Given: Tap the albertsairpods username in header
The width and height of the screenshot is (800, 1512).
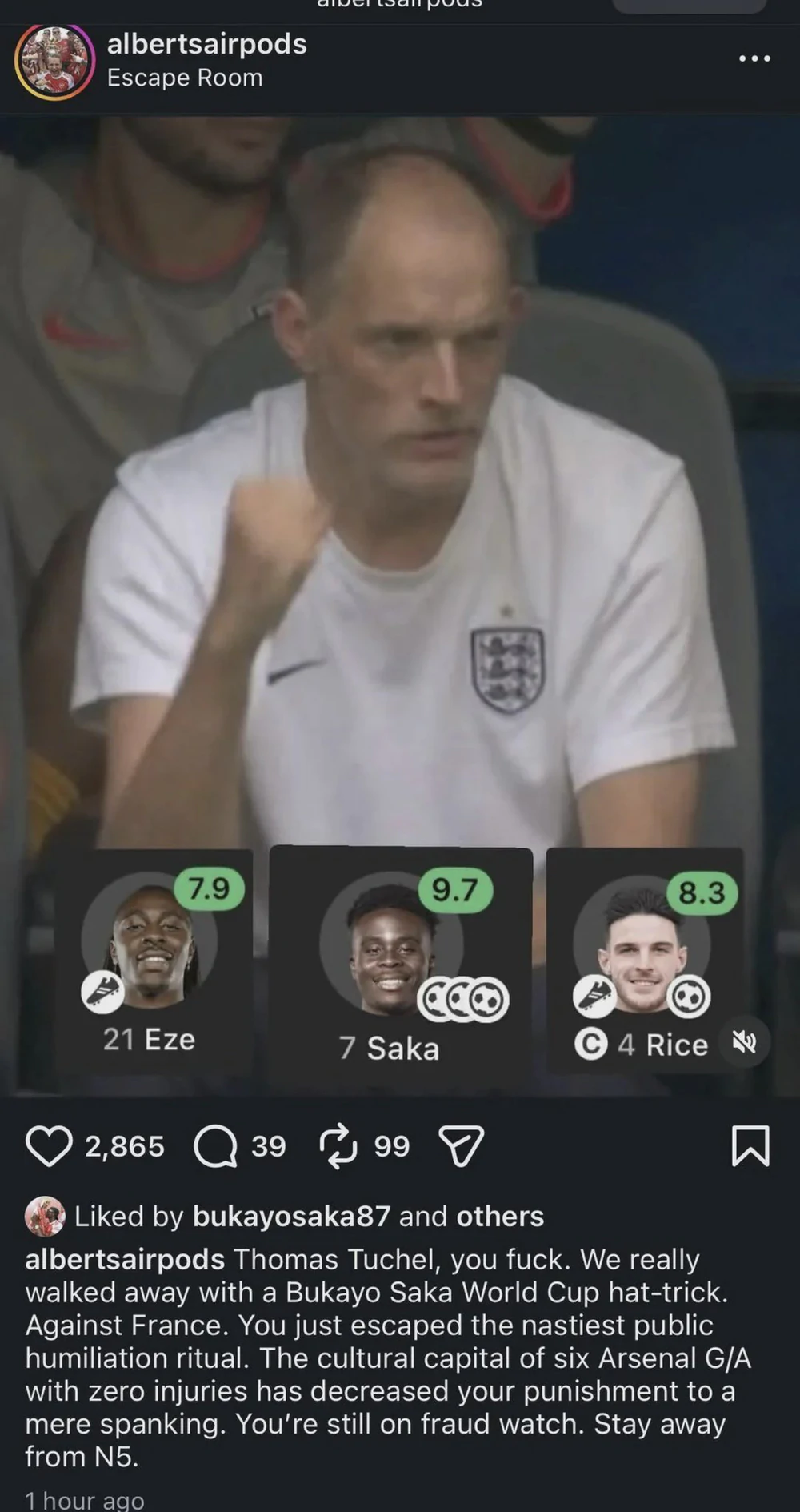Looking at the screenshot, I should point(206,44).
